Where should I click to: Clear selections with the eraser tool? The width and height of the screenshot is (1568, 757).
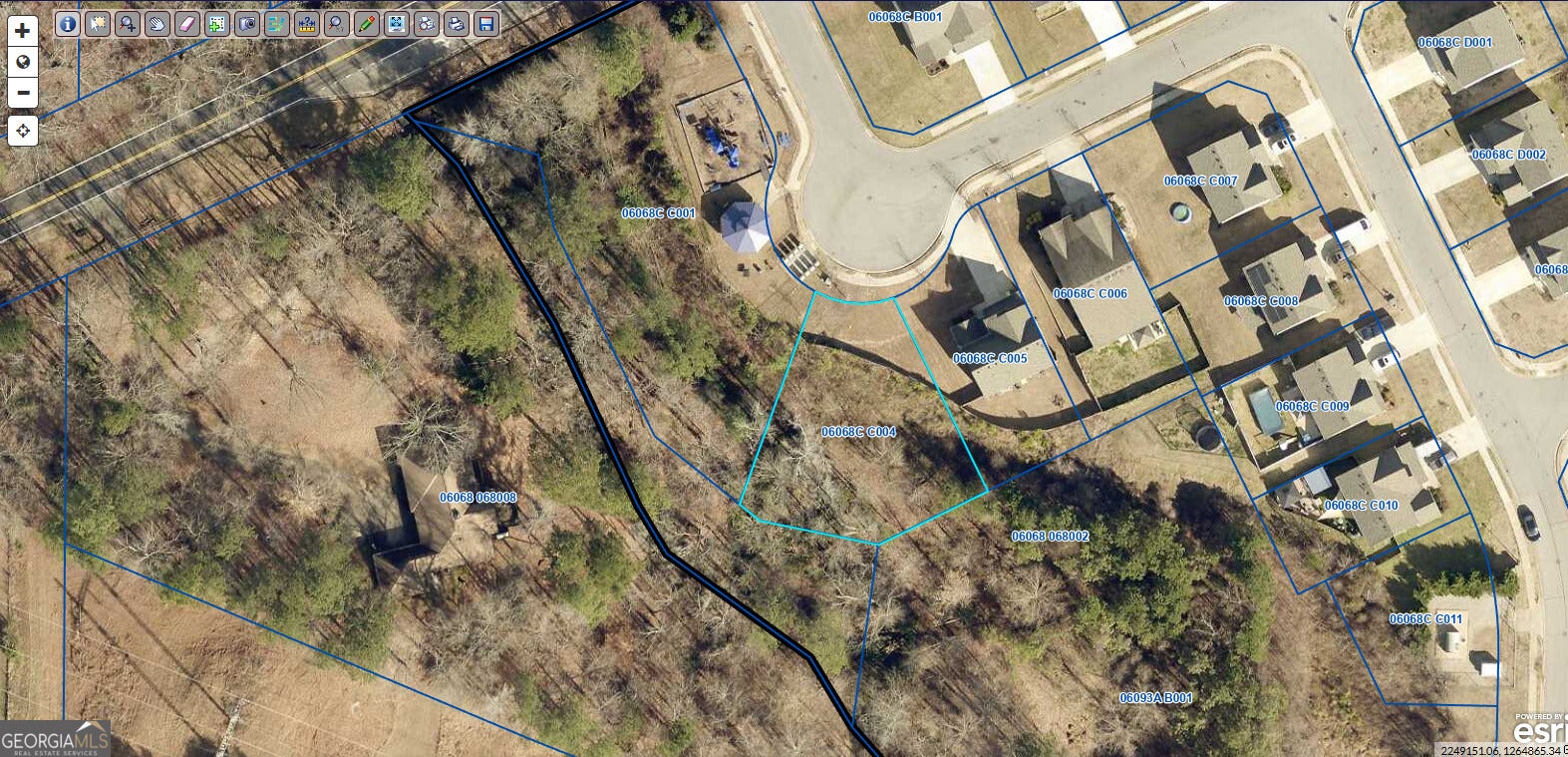tap(187, 24)
